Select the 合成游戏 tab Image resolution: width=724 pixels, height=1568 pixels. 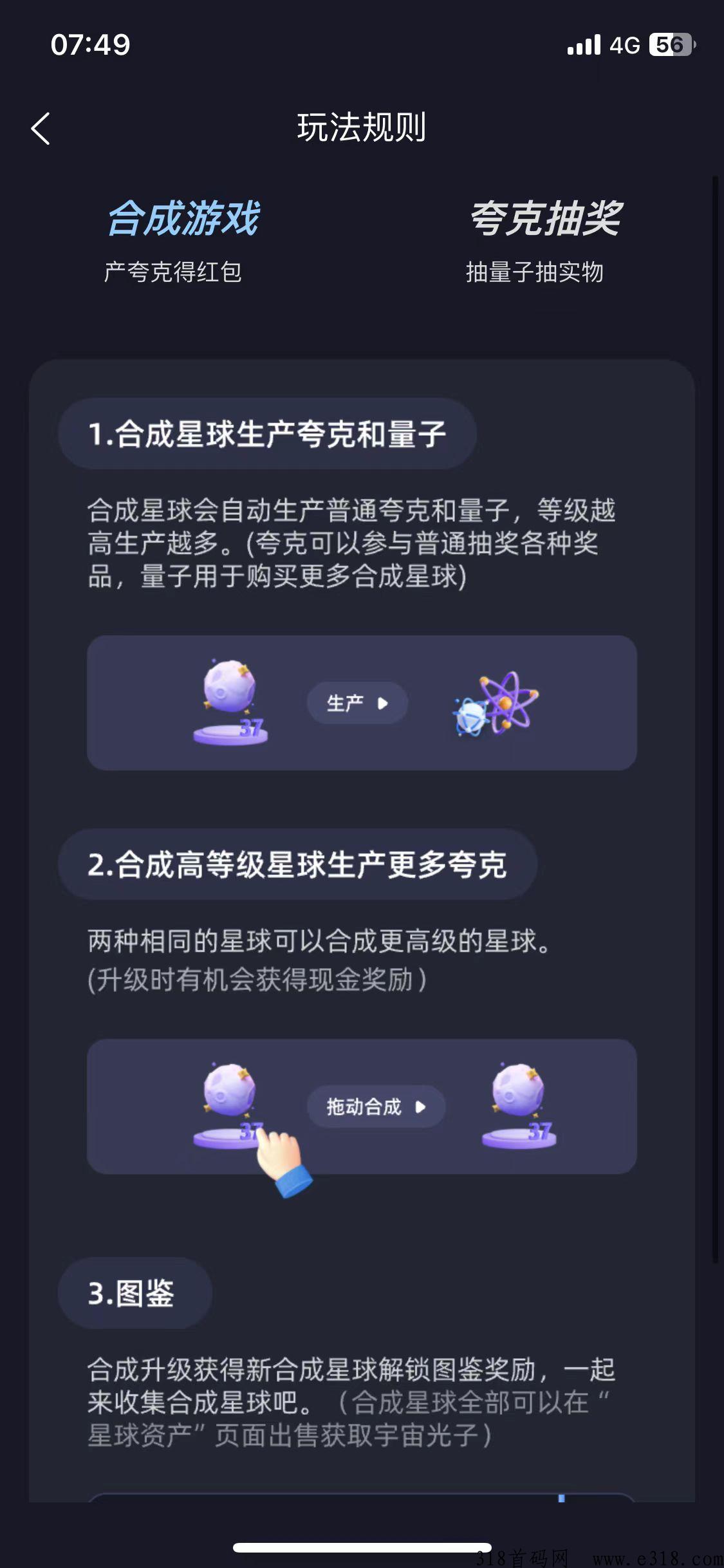pos(182,239)
